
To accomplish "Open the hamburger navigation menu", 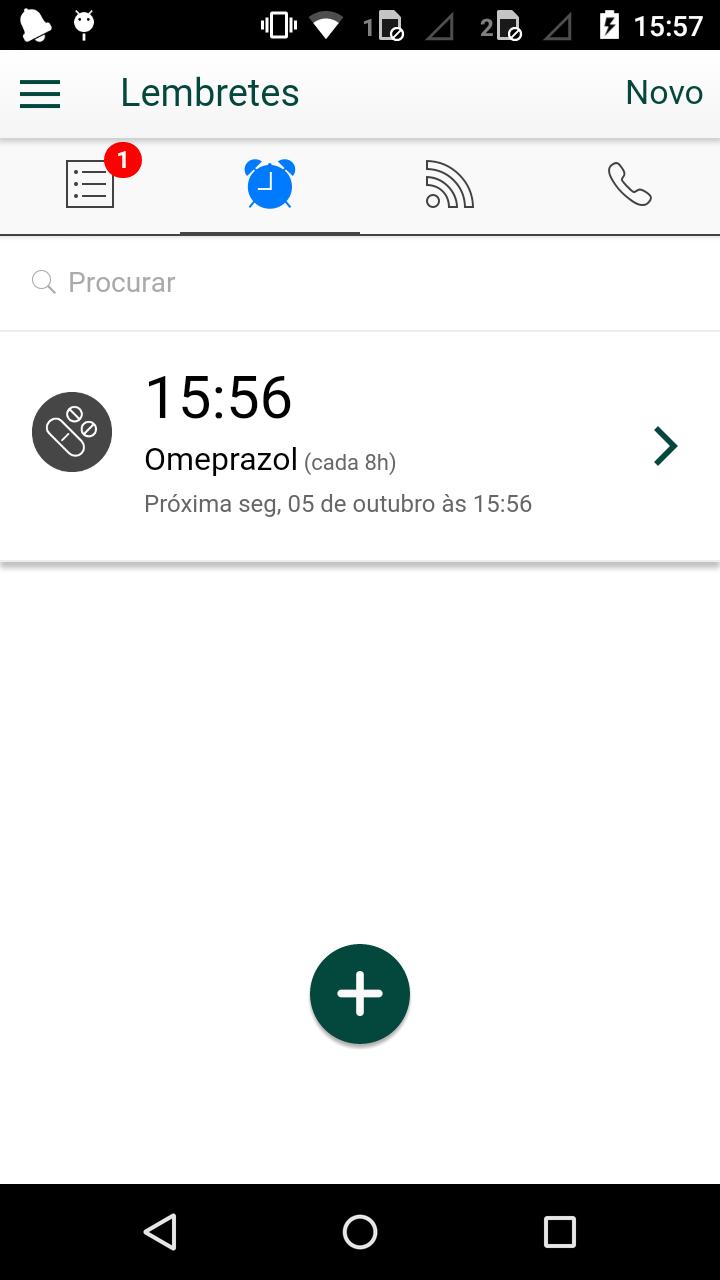I will 40,93.
